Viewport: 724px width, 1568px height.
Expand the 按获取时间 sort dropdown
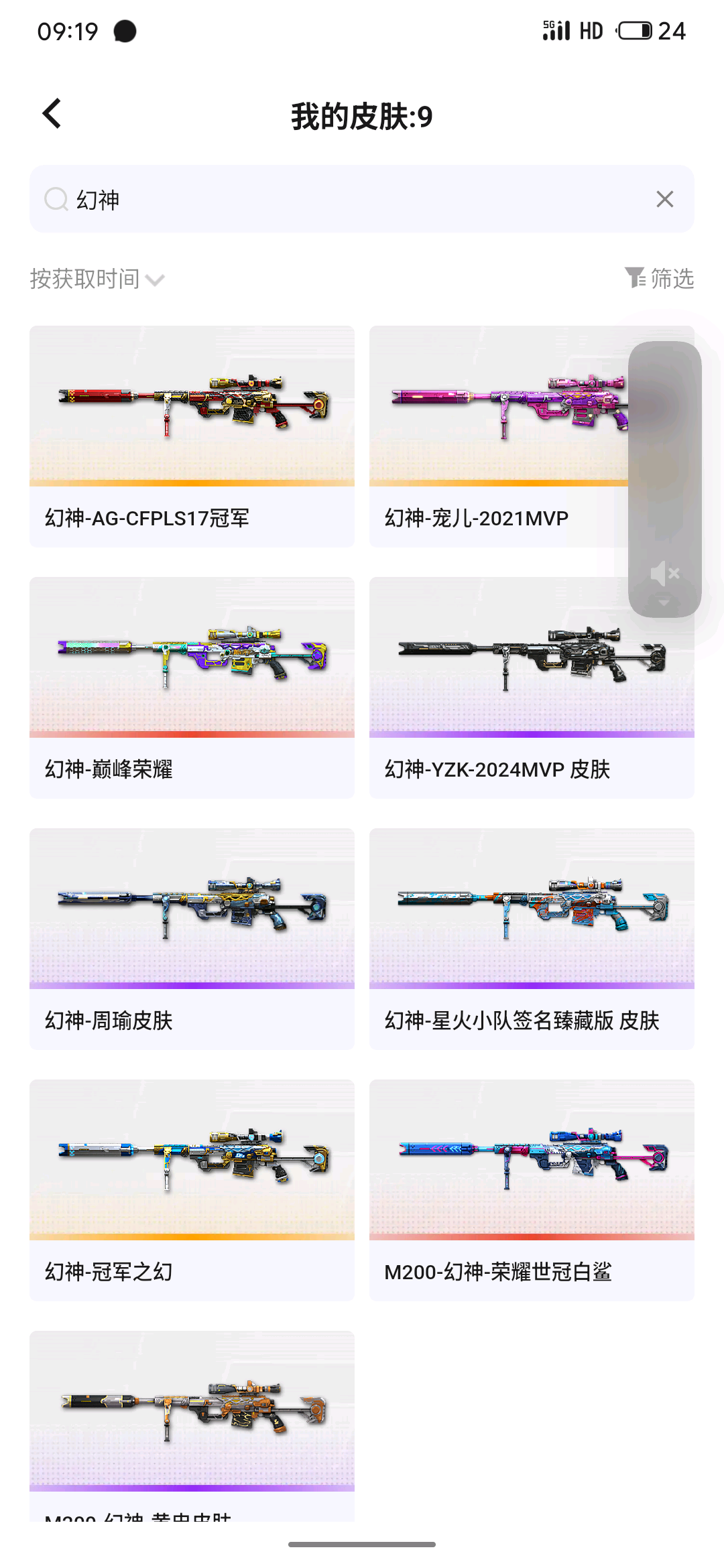tap(97, 279)
